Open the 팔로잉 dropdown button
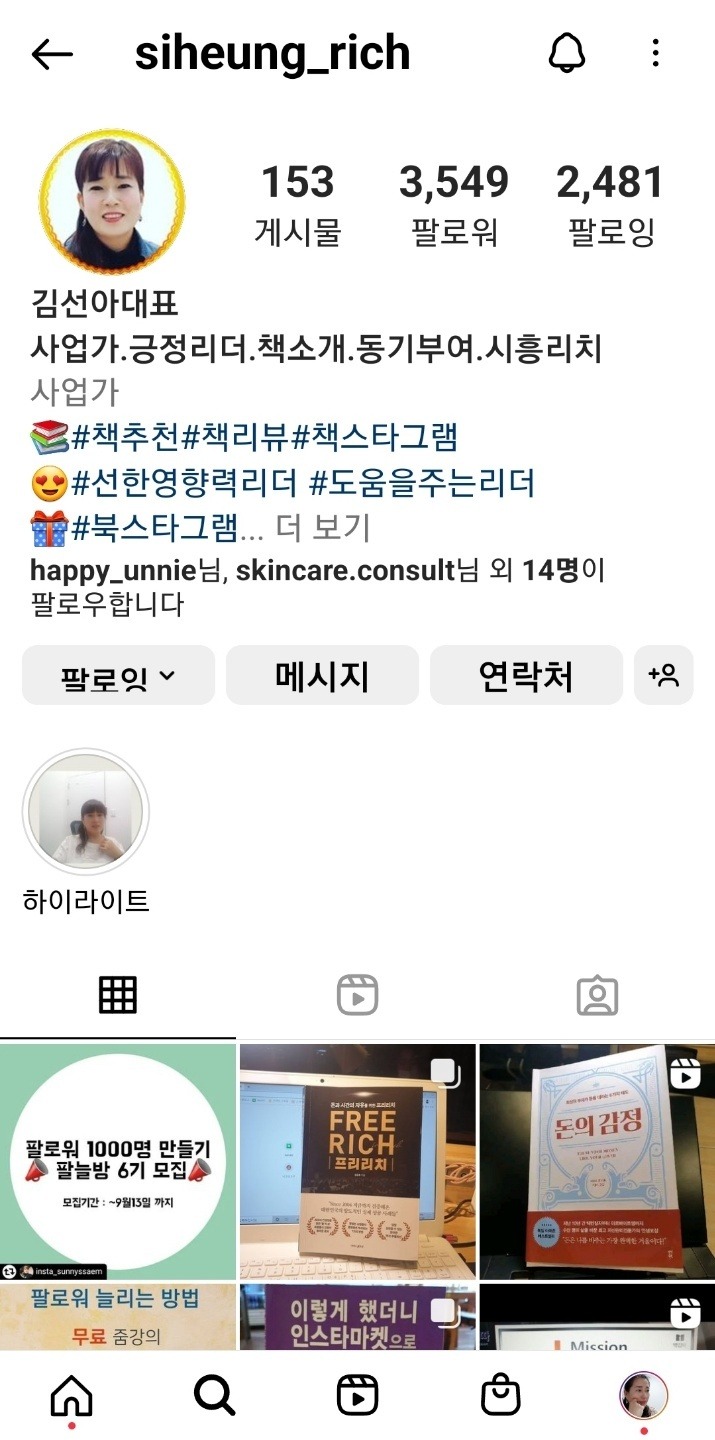This screenshot has width=715, height=1440. tap(118, 676)
